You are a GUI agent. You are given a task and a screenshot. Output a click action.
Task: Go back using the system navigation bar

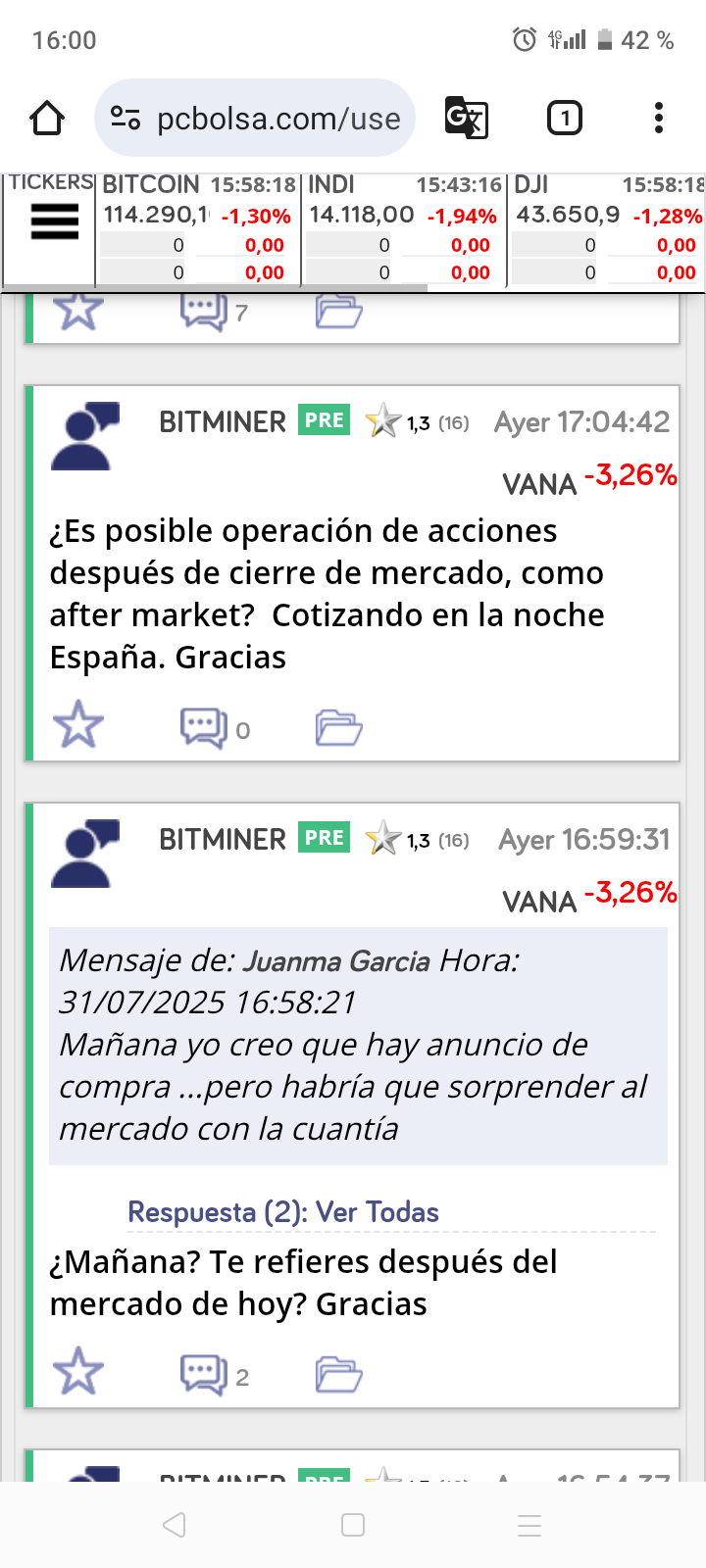[175, 1525]
